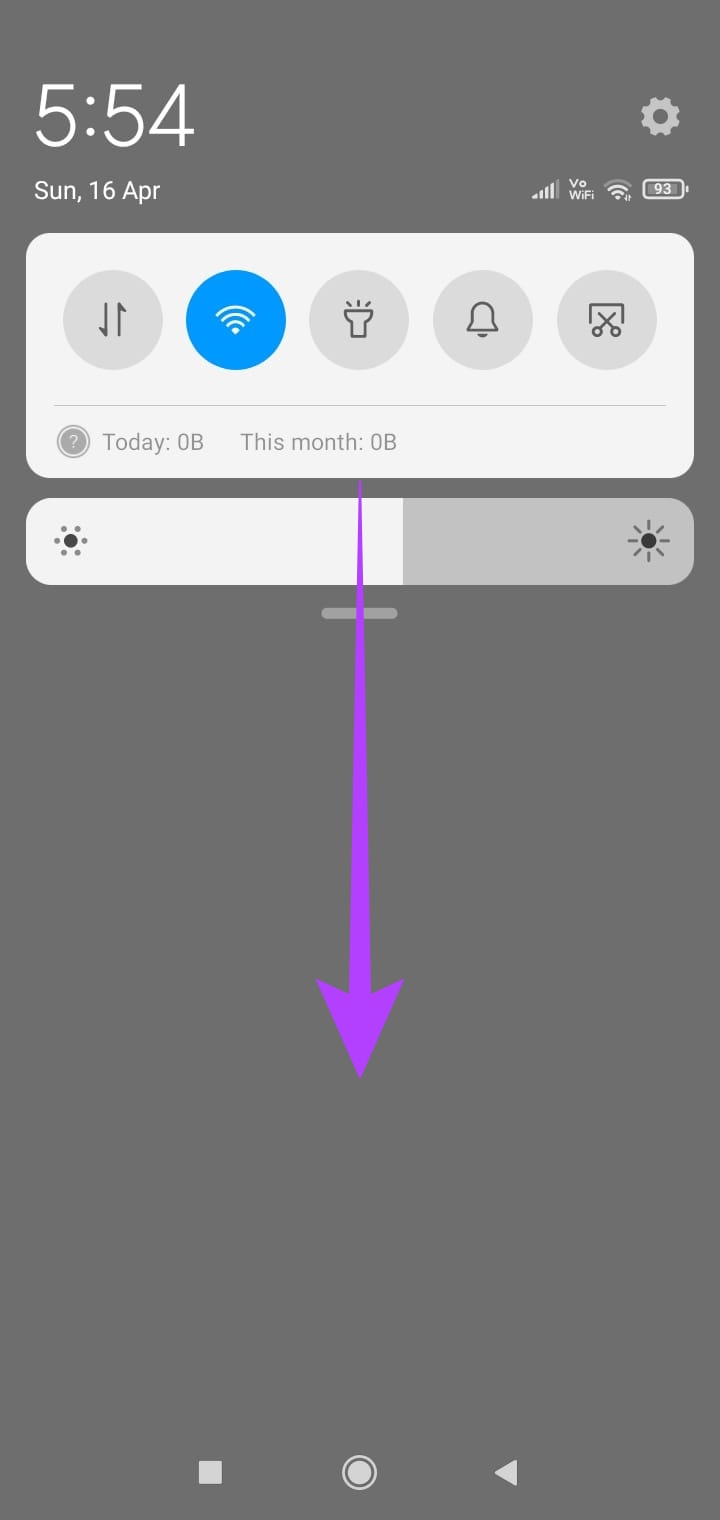Tap the screenshot scissors tile
This screenshot has width=720, height=1520.
(607, 320)
